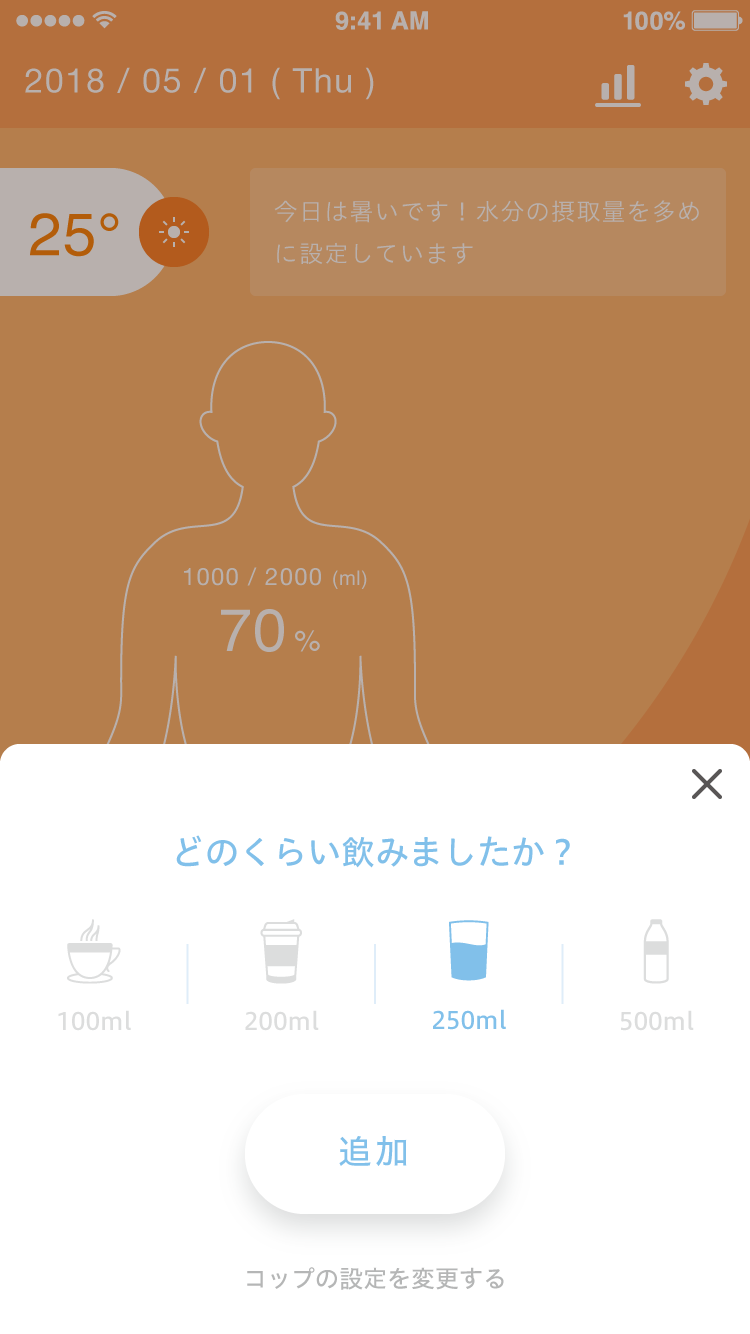Close the drink amount sheet
The image size is (750, 1334).
click(x=706, y=784)
